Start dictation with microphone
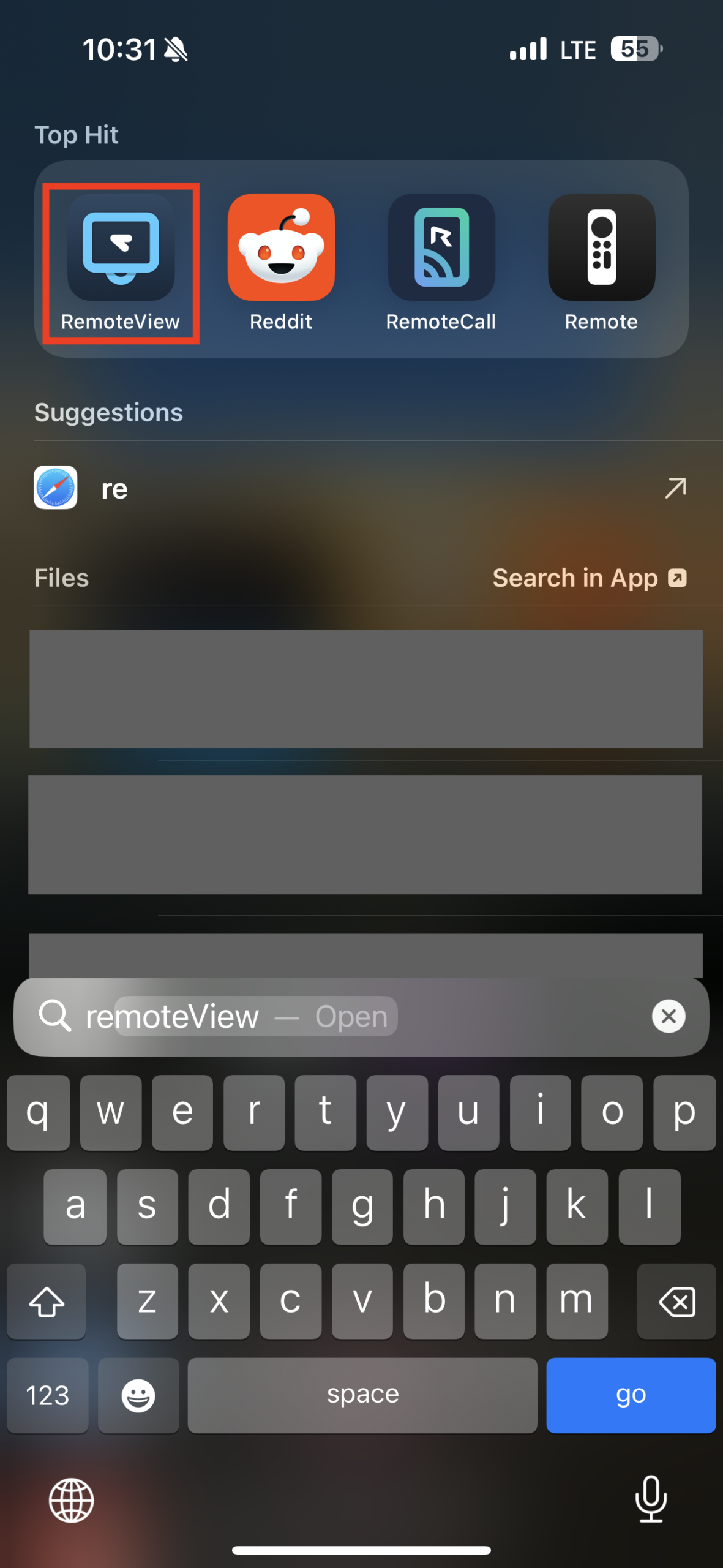723x1568 pixels. [651, 1499]
